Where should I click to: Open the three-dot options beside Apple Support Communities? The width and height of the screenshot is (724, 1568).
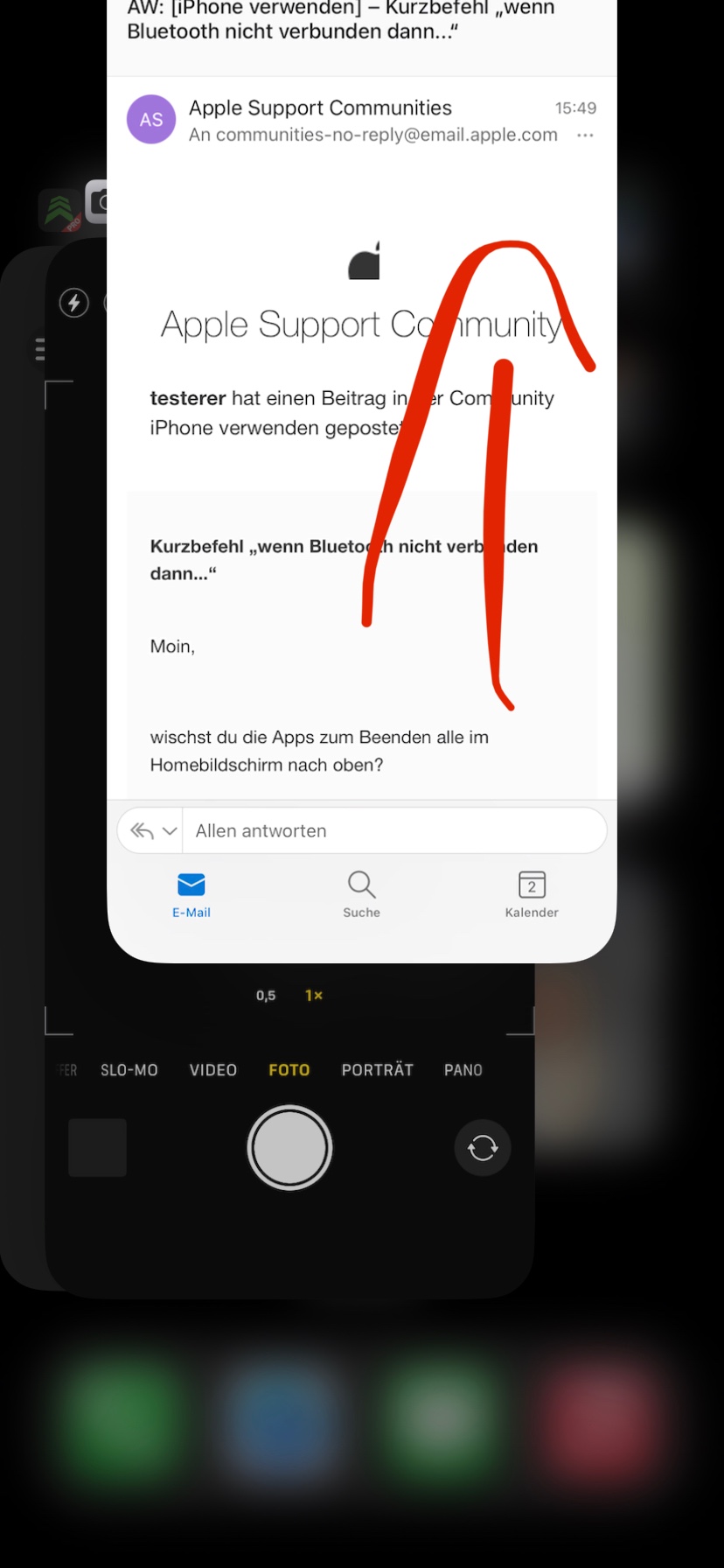(585, 136)
